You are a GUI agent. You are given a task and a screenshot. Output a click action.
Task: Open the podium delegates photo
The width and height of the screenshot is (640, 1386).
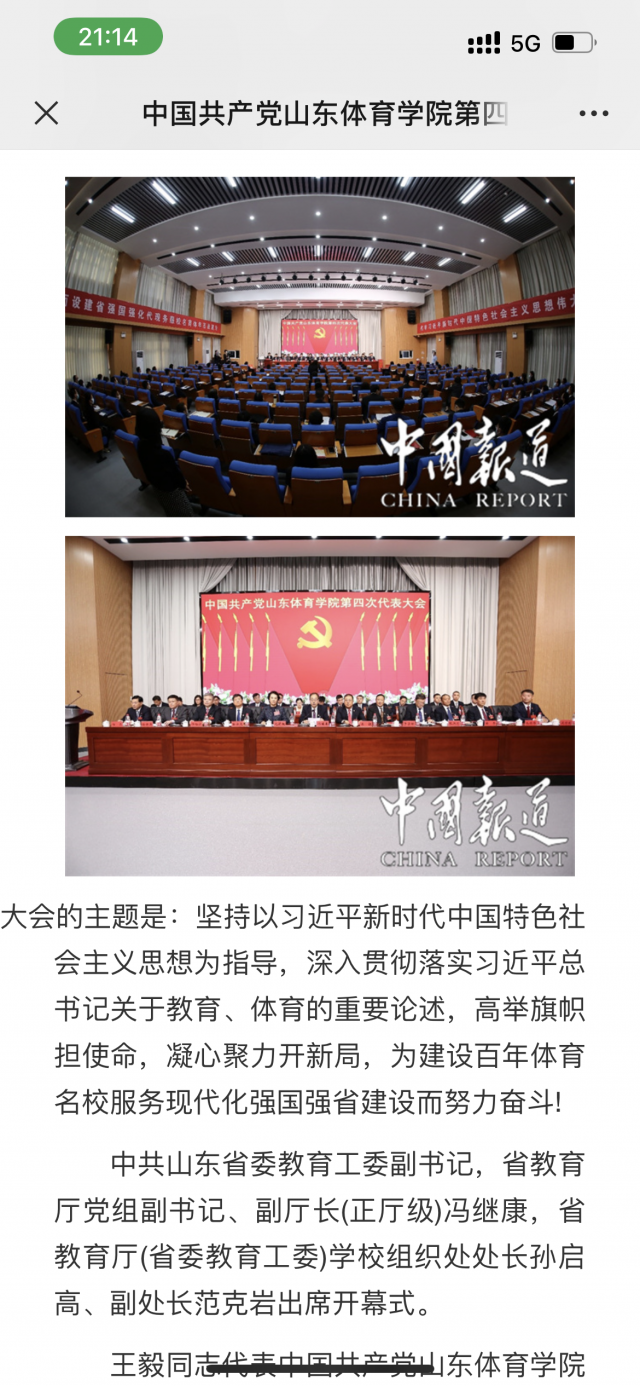[320, 705]
